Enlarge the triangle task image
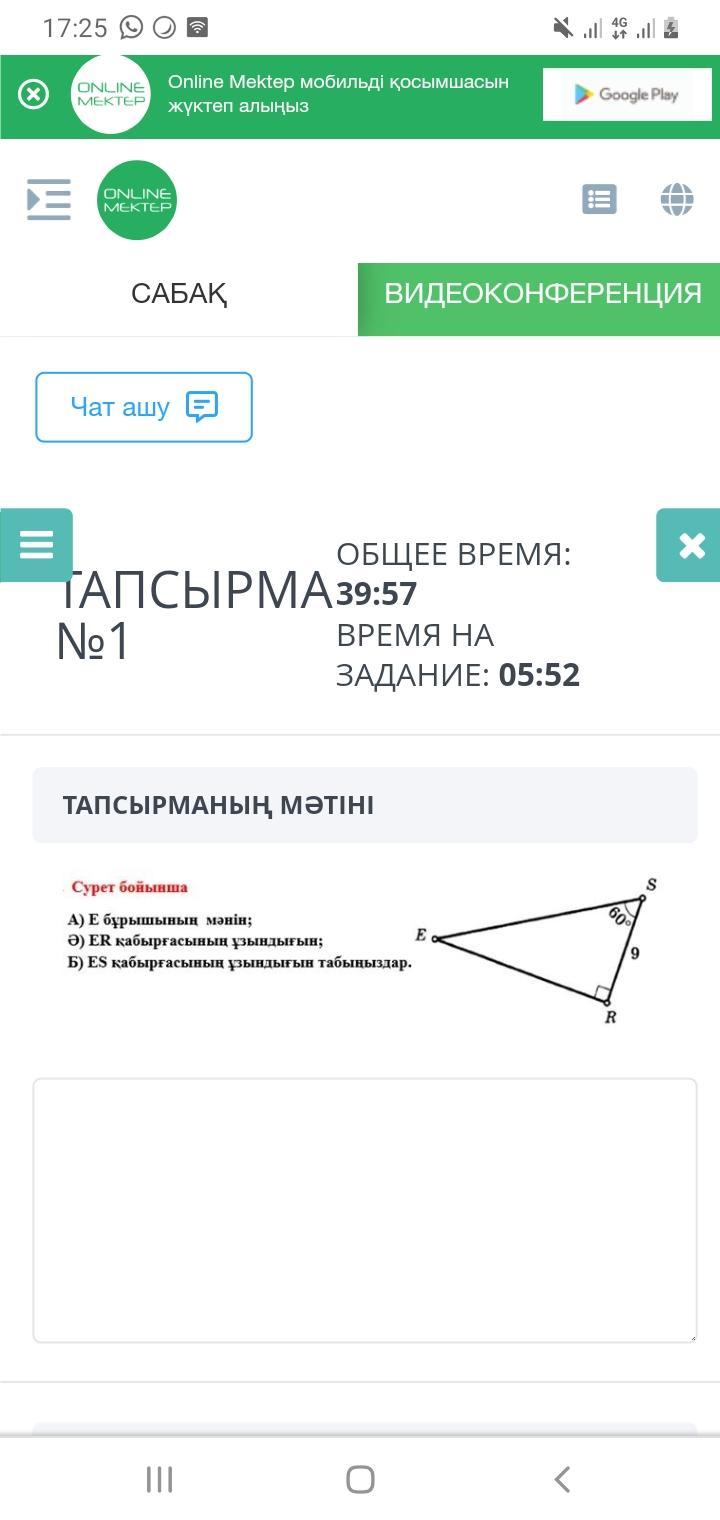This screenshot has height=1520, width=720. click(365, 950)
